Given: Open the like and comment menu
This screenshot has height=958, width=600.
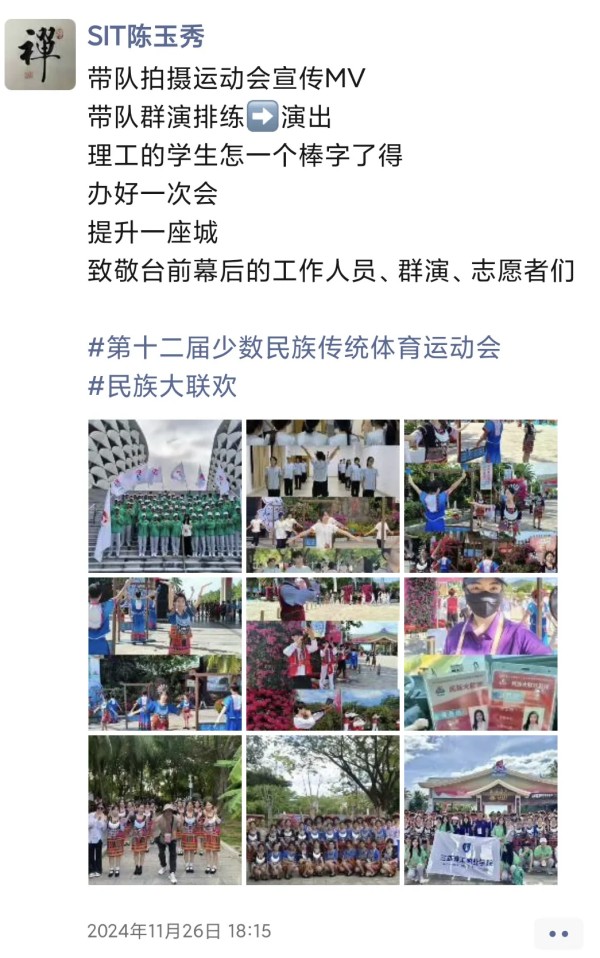Looking at the screenshot, I should tap(558, 932).
